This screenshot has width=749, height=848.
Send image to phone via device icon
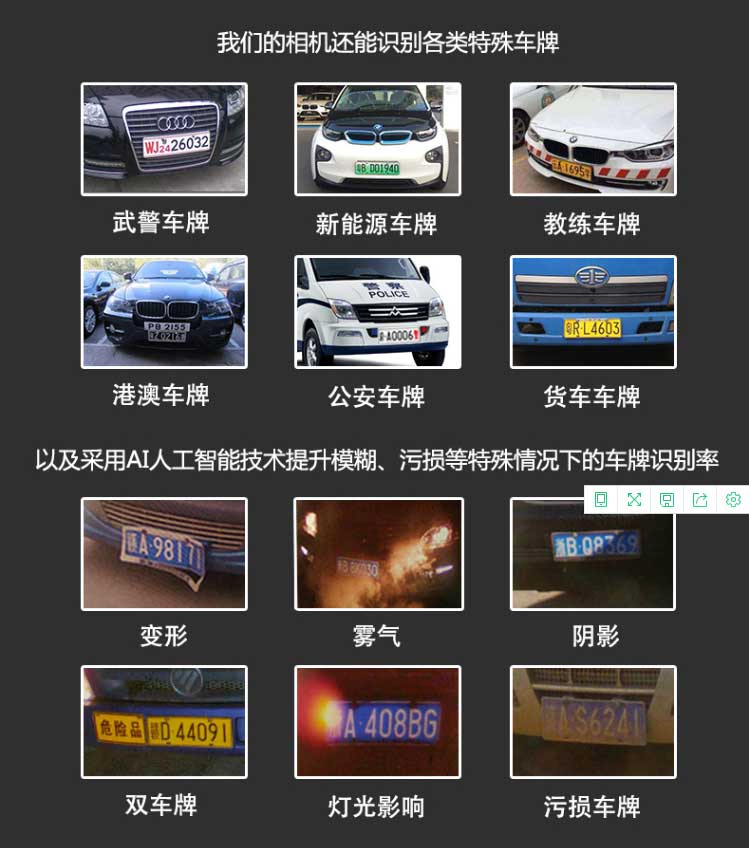[x=601, y=500]
